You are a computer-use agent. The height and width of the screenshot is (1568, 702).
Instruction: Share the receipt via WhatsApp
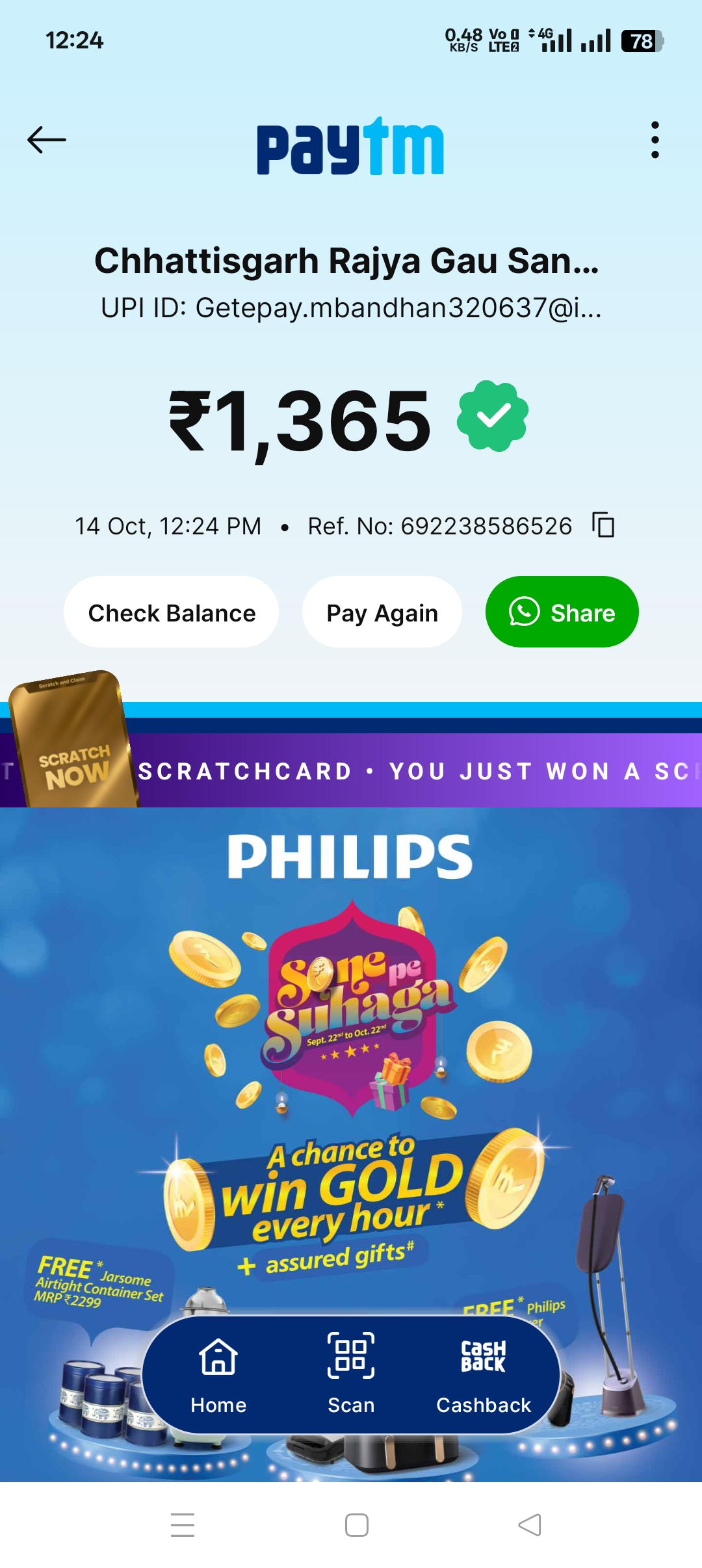pos(562,612)
